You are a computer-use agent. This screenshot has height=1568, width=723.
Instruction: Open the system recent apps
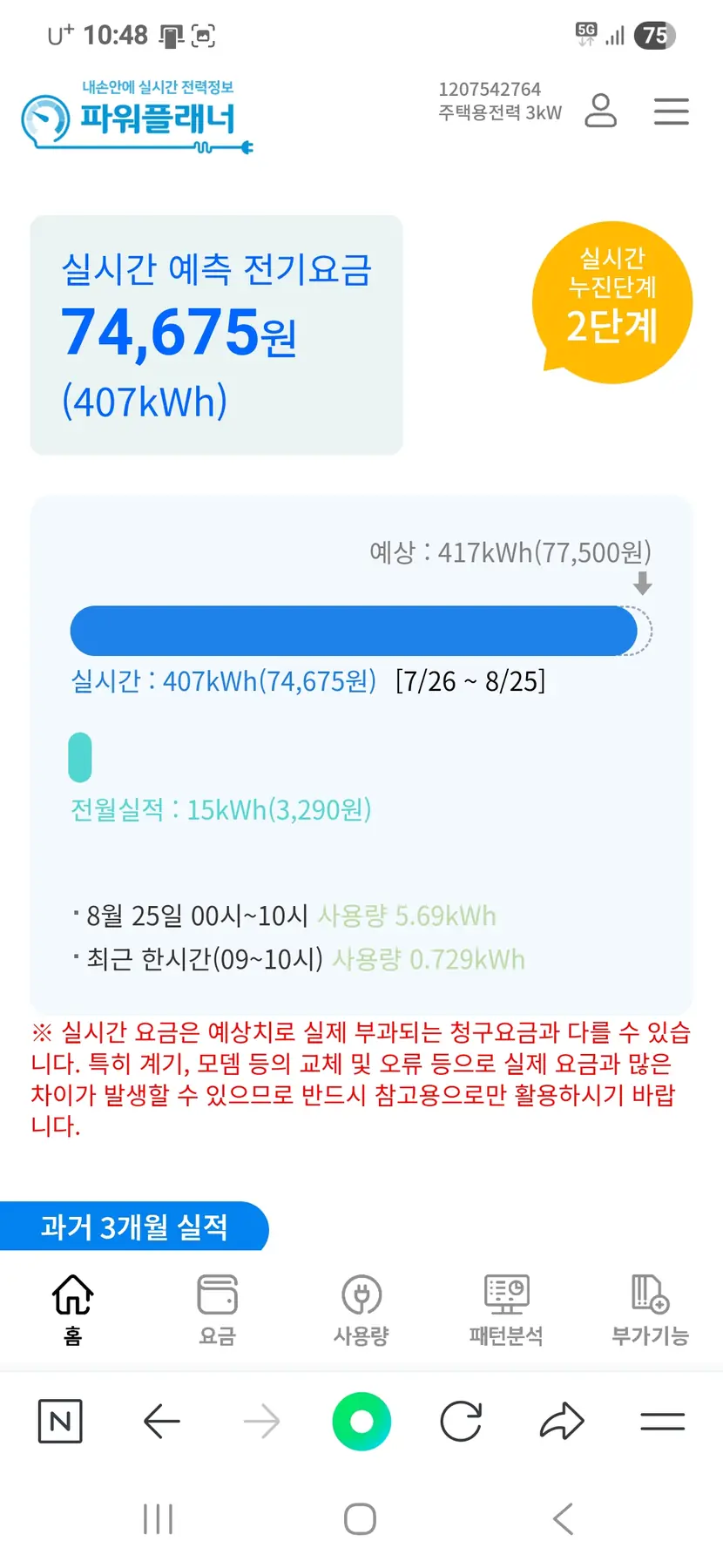158,1519
